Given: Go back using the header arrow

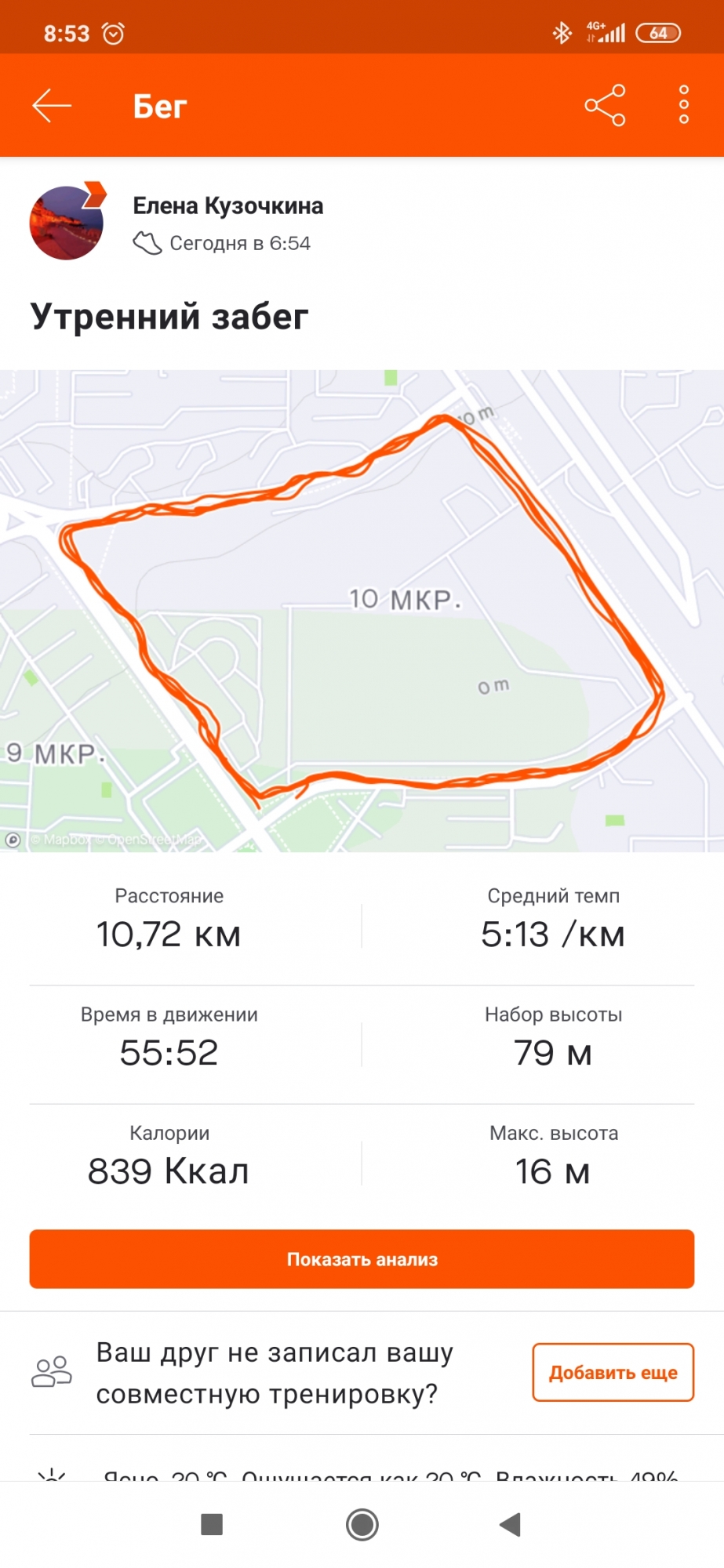Looking at the screenshot, I should [52, 106].
